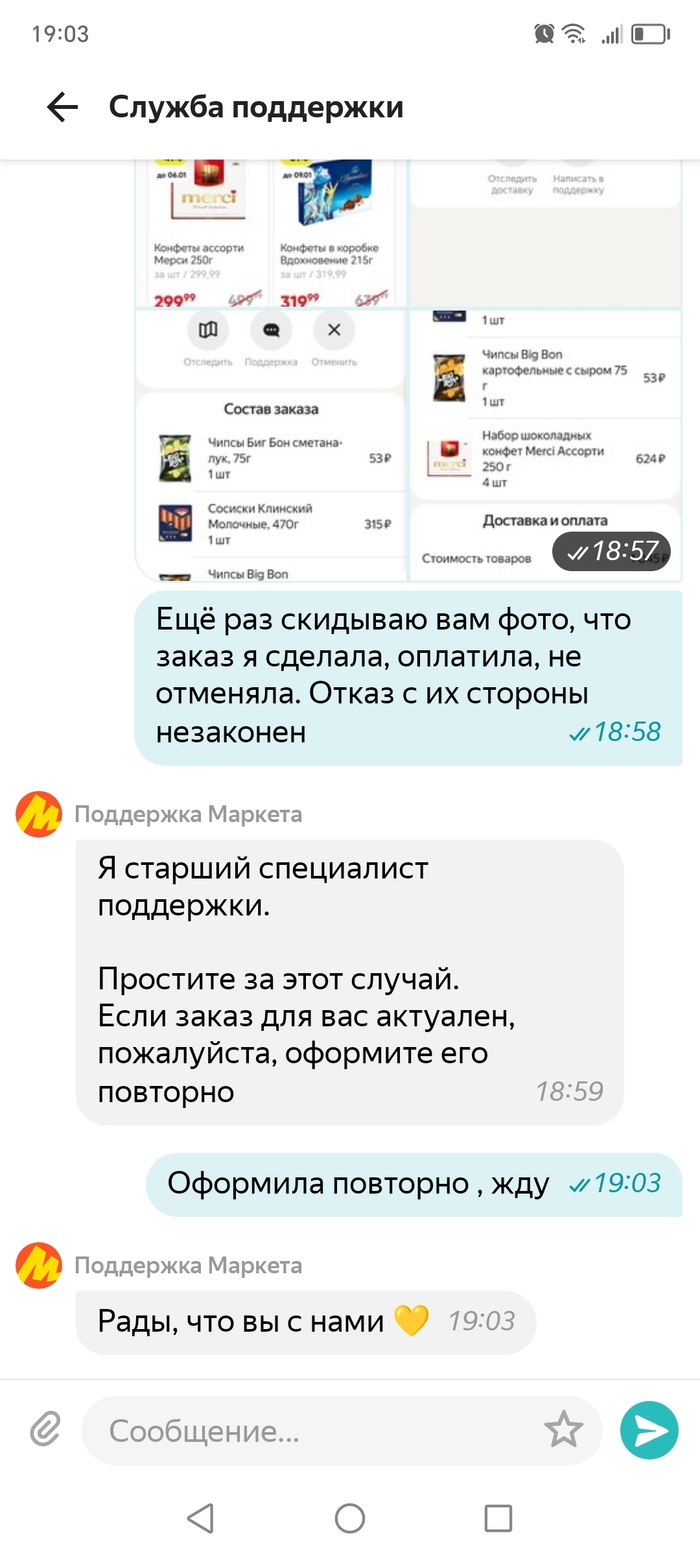Image resolution: width=700 pixels, height=1556 pixels.
Task: Focus the Сообщение text field
Action: (x=320, y=1431)
